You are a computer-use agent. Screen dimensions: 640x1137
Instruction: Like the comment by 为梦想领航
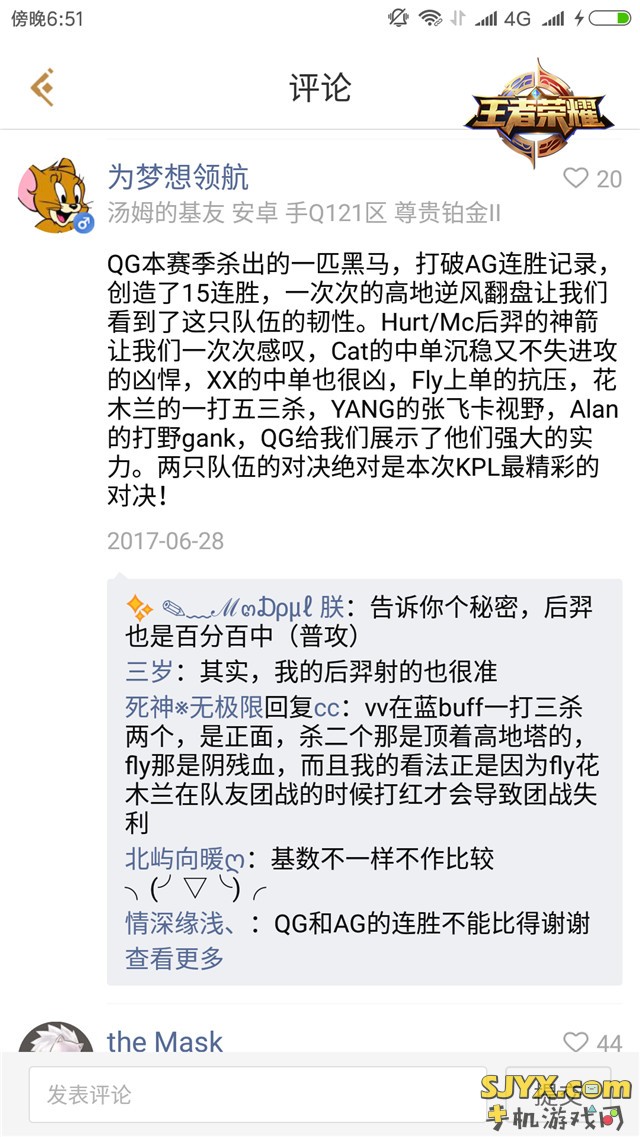tap(576, 179)
